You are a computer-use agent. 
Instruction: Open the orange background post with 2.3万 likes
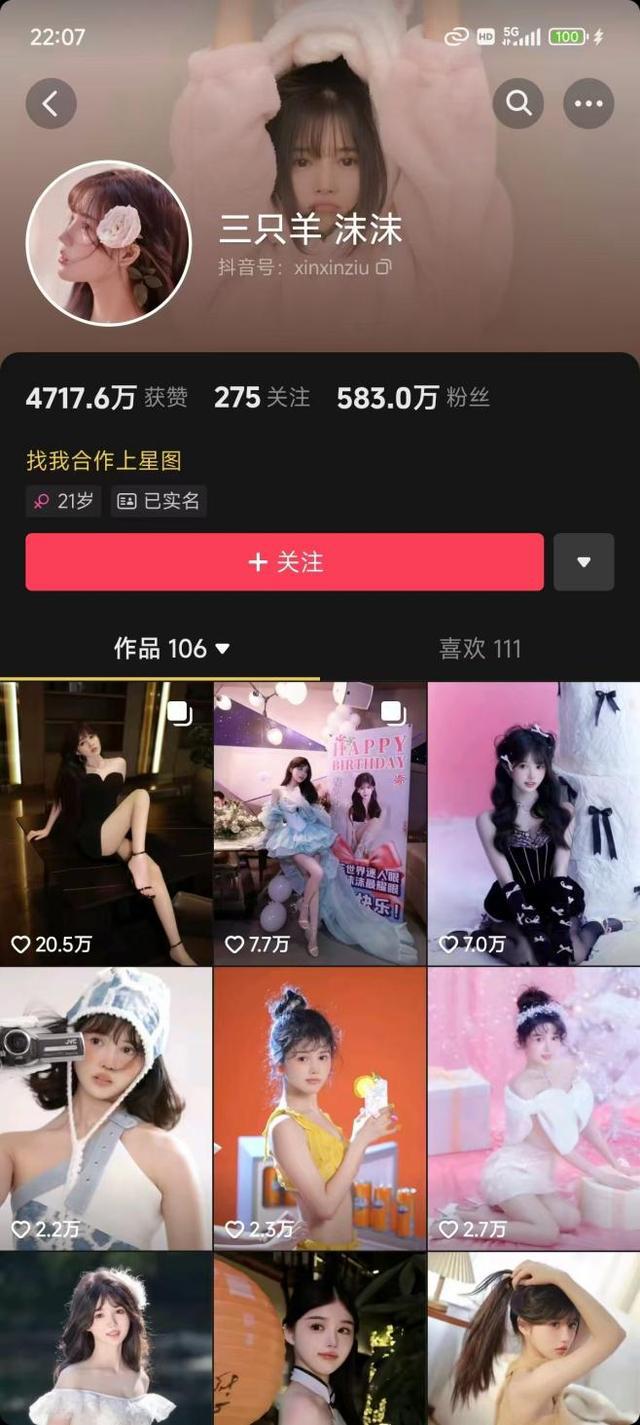[x=320, y=1108]
